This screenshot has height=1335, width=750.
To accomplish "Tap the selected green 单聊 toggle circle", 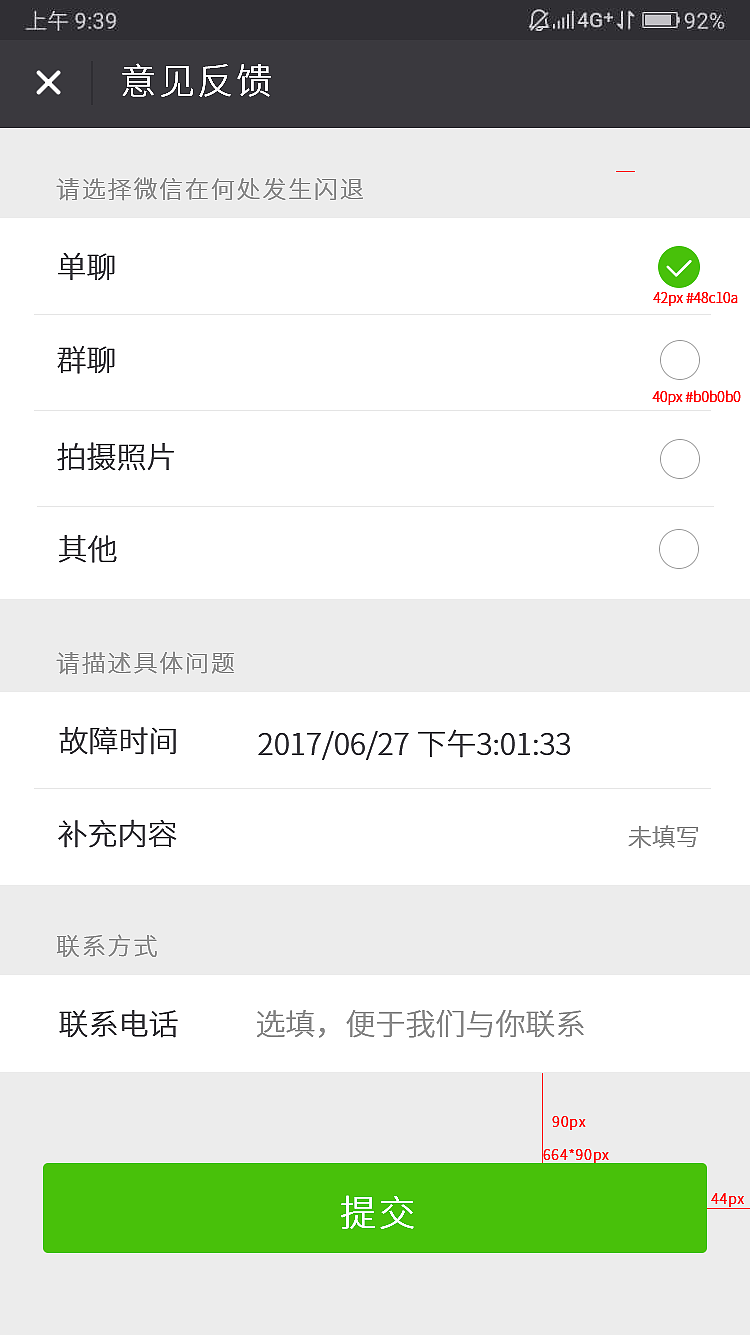I will pyautogui.click(x=679, y=267).
